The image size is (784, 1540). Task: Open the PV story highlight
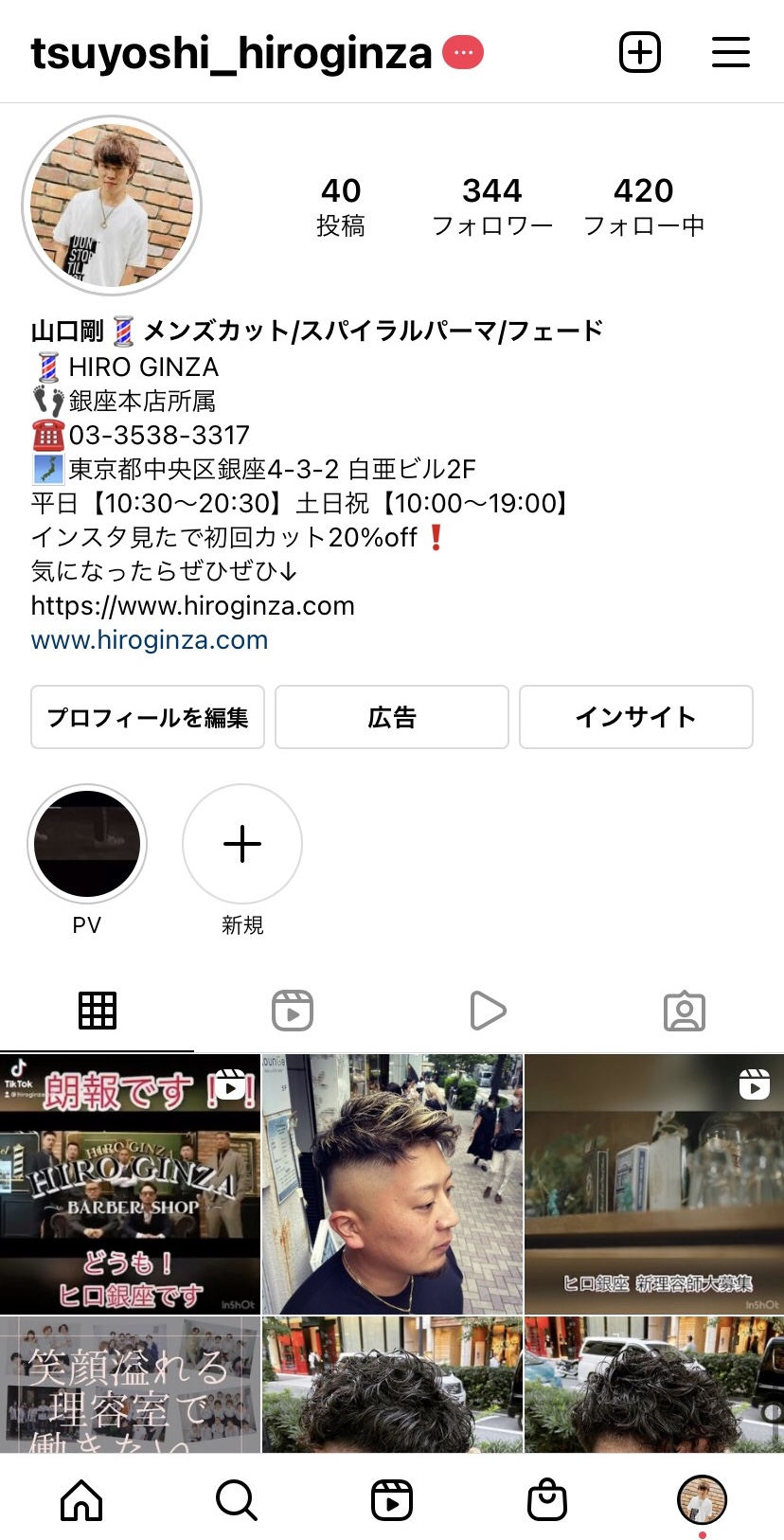[x=87, y=844]
